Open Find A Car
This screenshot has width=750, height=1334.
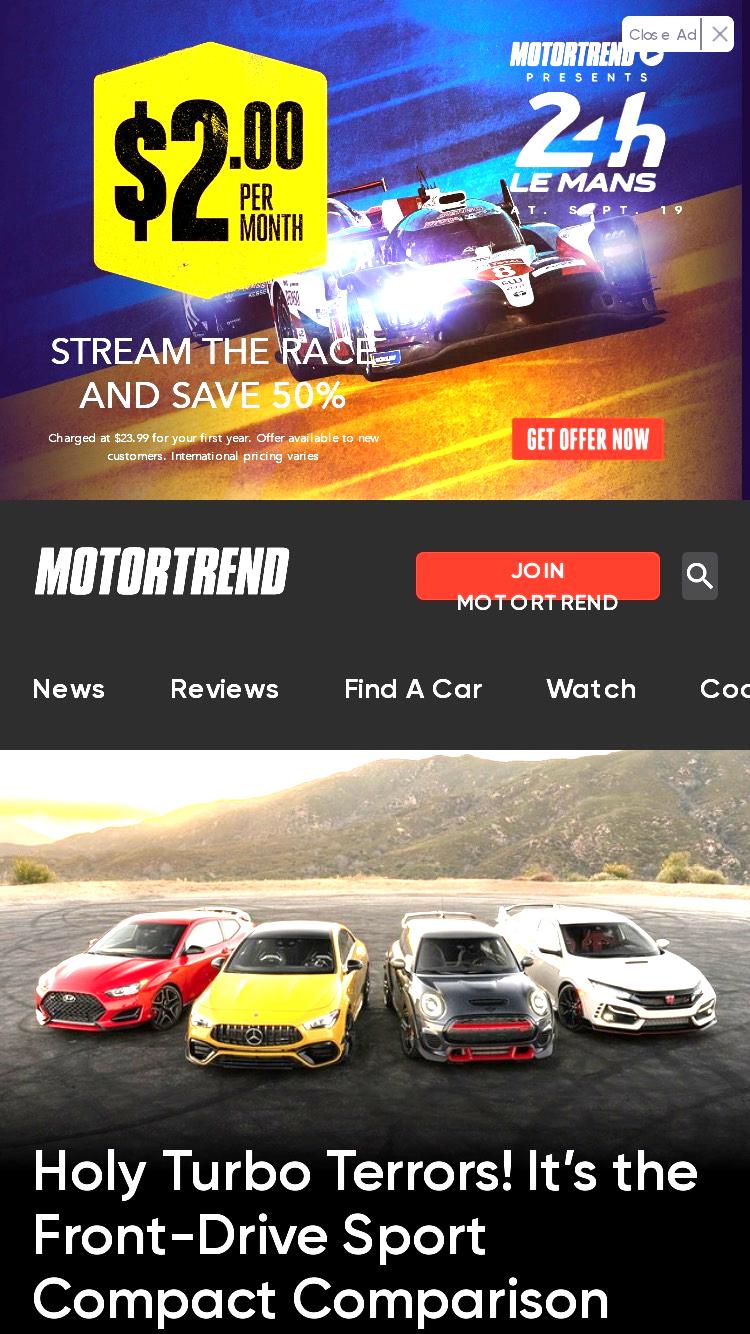coord(413,689)
